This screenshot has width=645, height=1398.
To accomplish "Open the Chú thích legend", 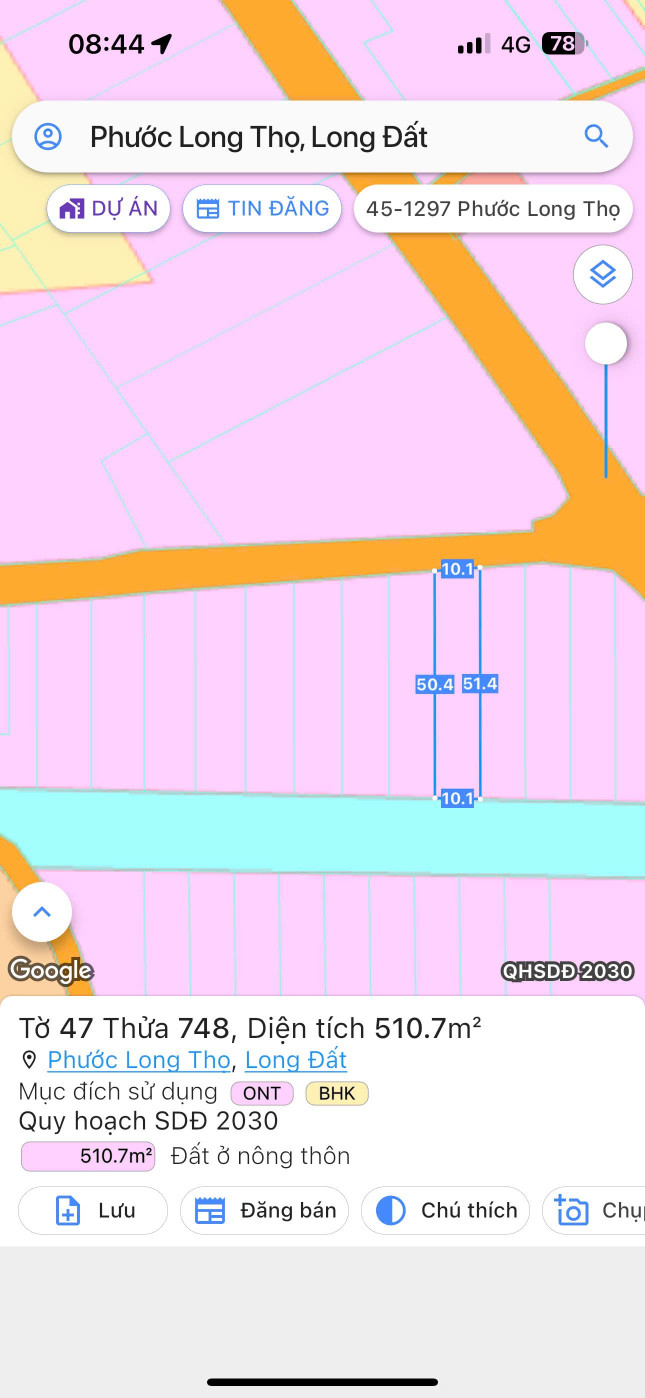I will point(445,1211).
